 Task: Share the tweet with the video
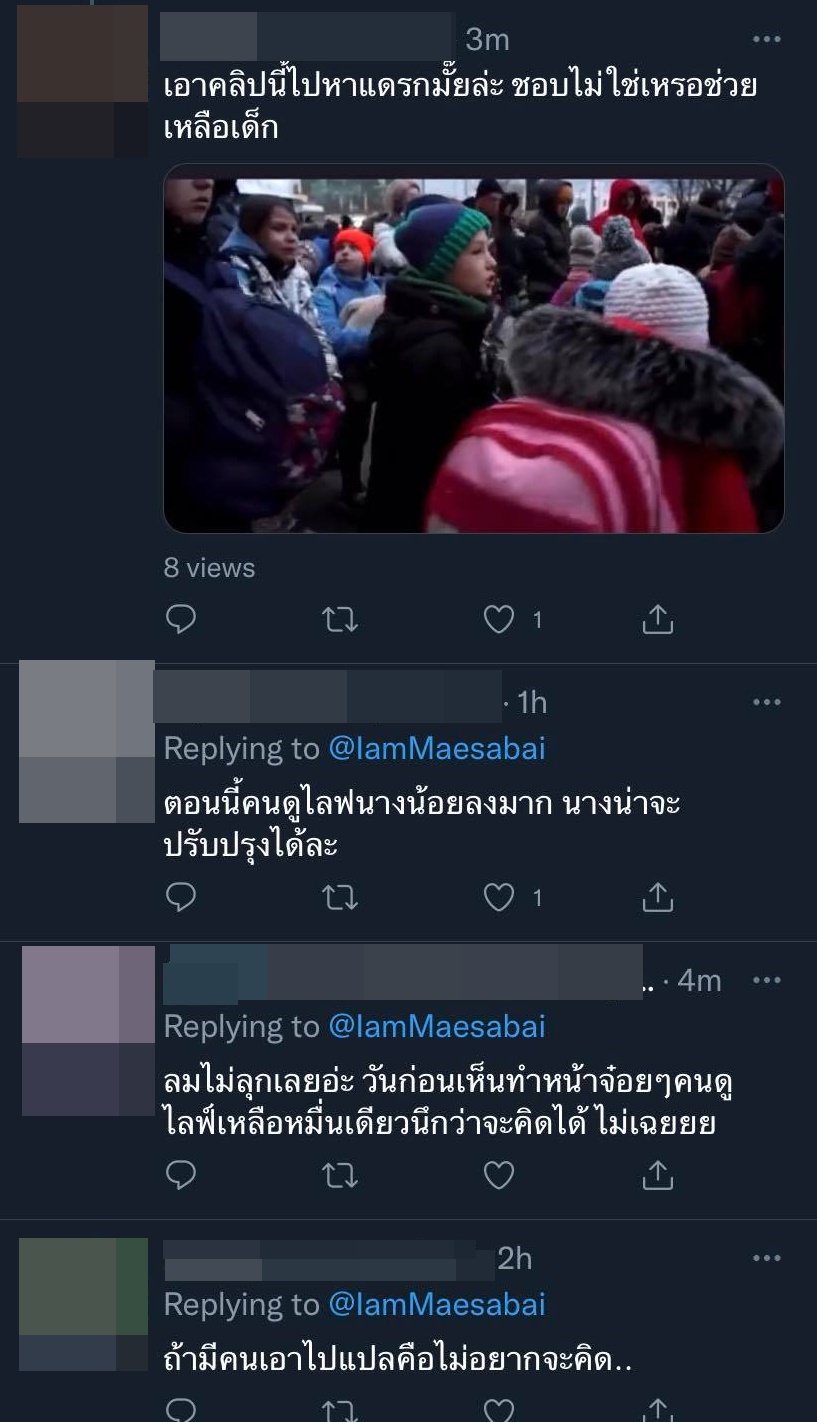657,620
